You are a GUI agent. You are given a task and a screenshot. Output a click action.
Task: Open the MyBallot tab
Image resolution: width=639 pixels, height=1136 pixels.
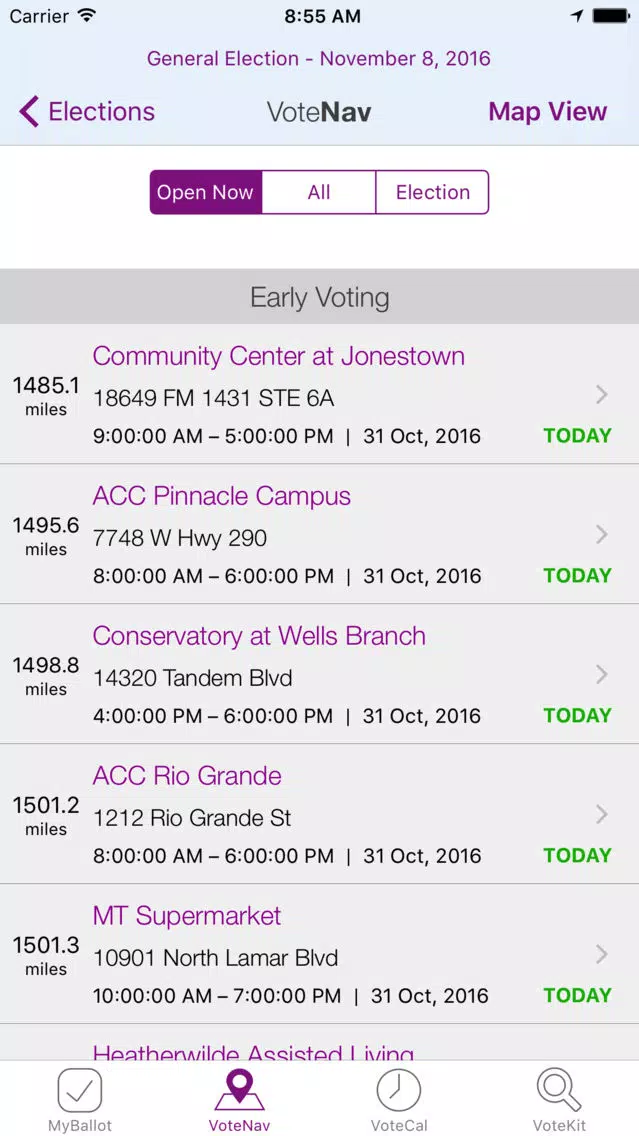click(x=80, y=1099)
